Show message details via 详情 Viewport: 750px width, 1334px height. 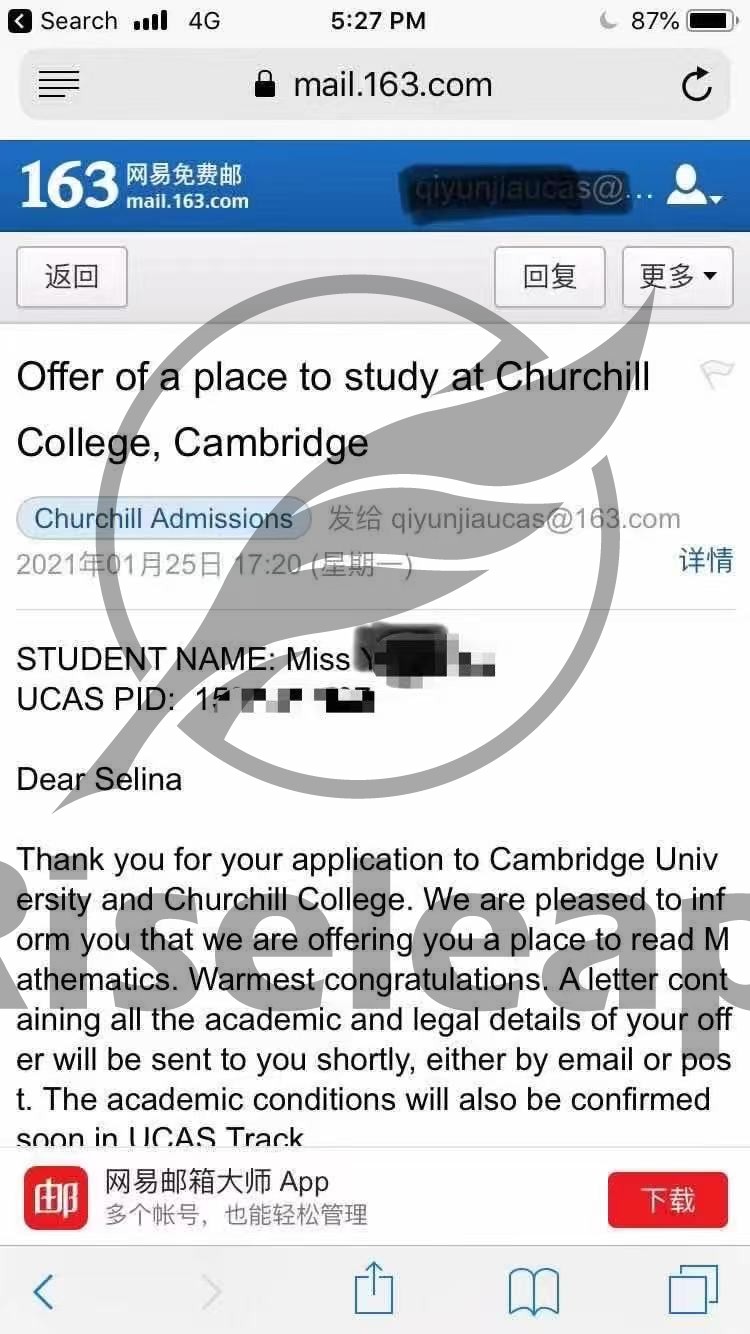coord(706,560)
